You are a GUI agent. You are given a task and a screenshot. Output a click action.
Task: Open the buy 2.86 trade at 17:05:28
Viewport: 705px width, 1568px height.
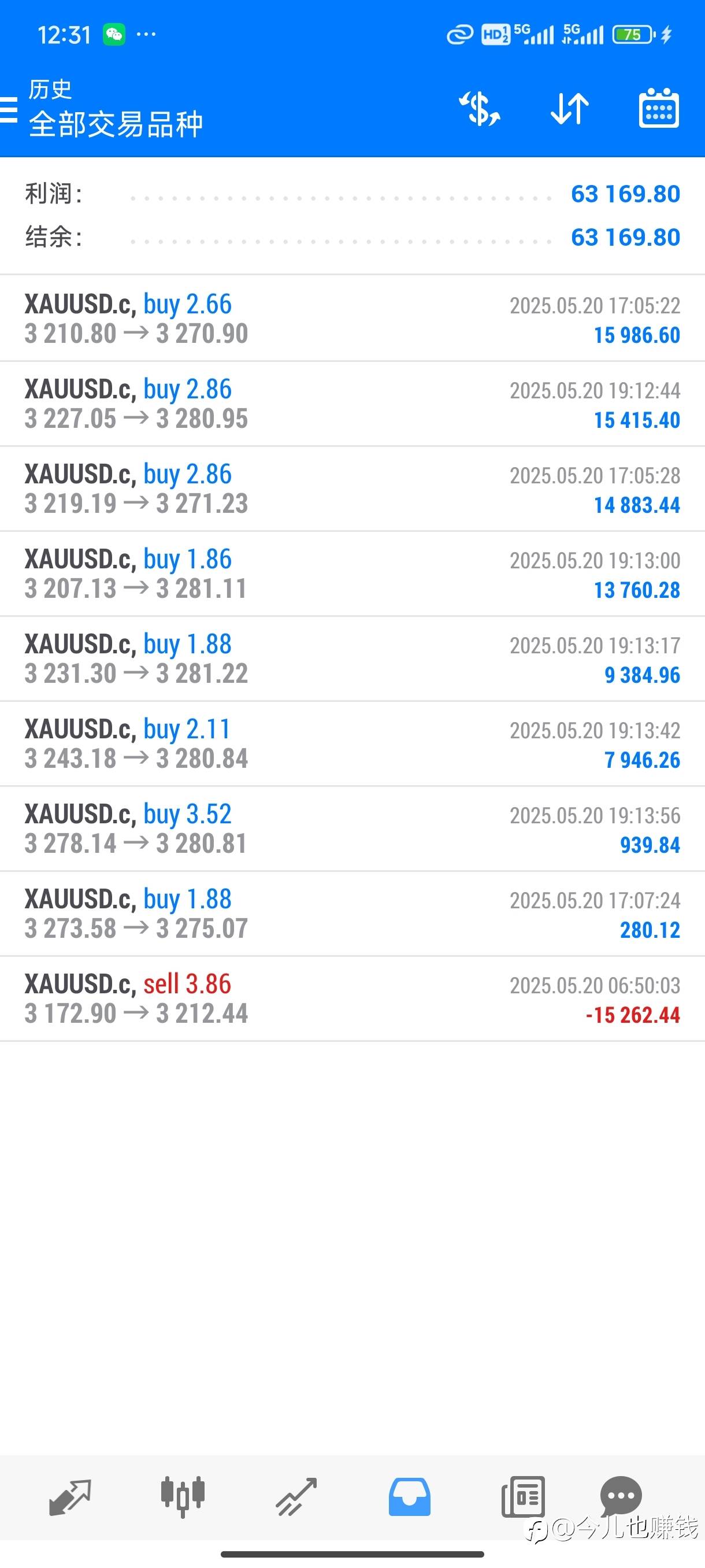352,489
